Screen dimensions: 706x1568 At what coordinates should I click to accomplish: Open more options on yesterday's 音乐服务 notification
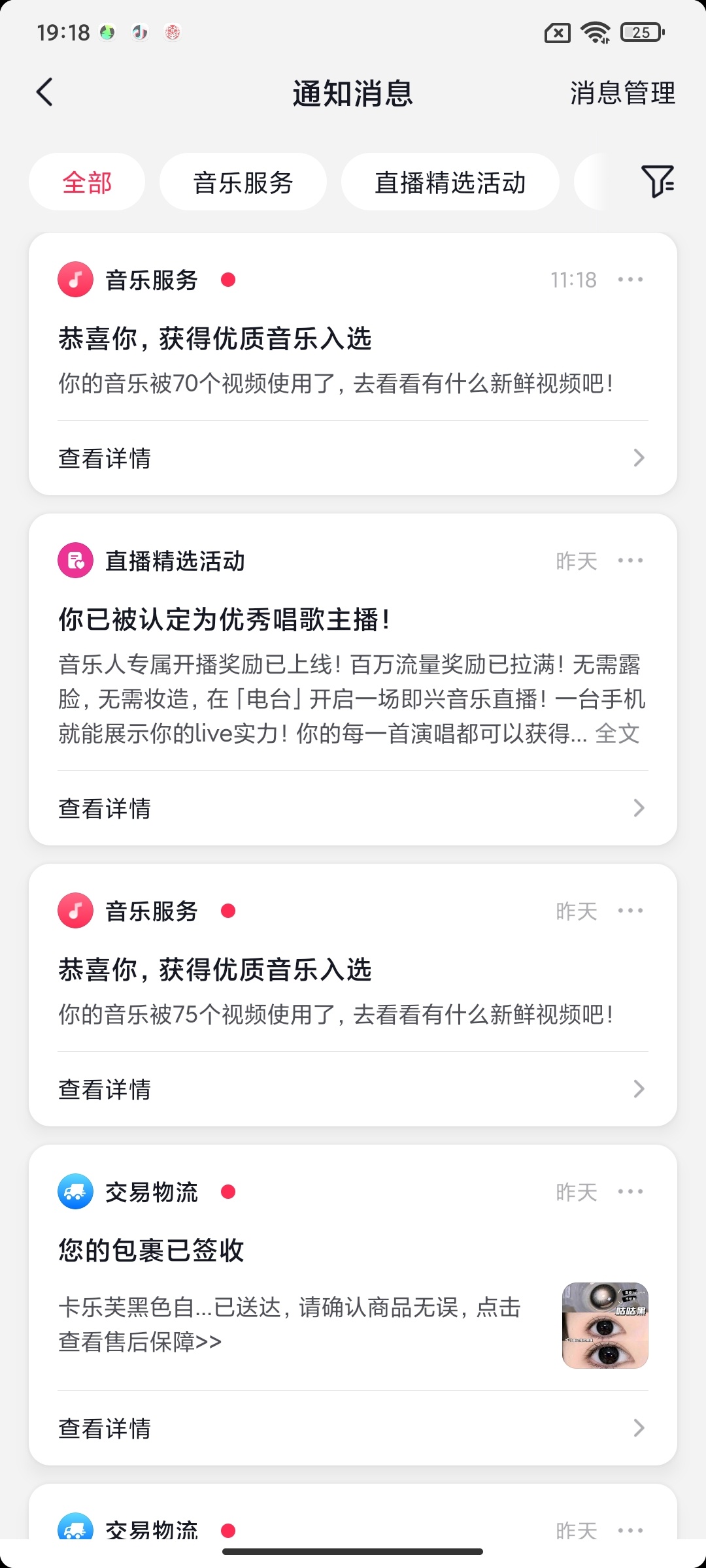pos(630,911)
